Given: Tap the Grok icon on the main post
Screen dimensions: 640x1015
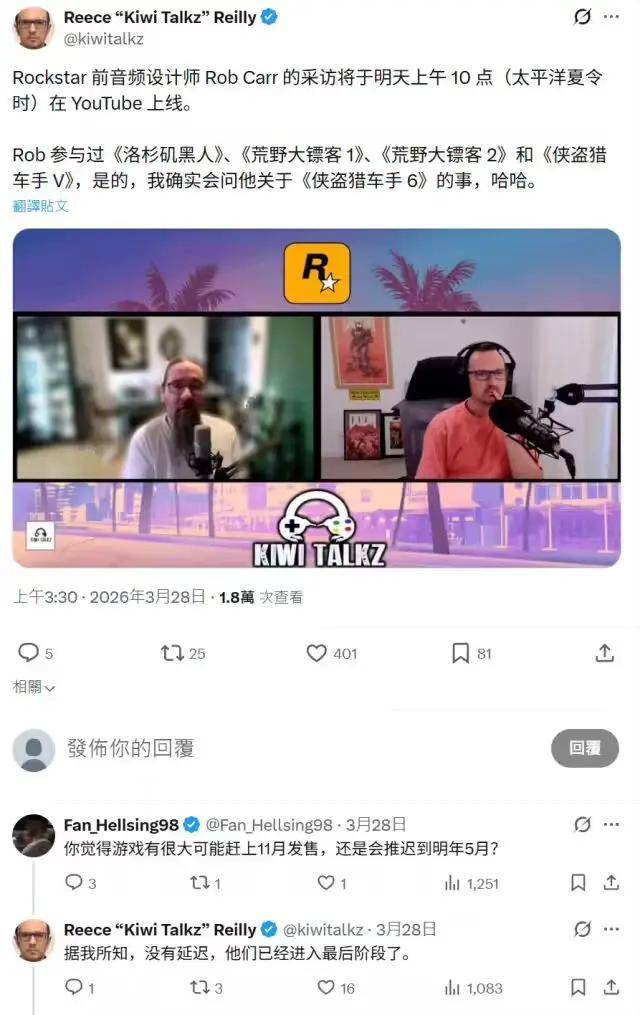Looking at the screenshot, I should [x=582, y=18].
